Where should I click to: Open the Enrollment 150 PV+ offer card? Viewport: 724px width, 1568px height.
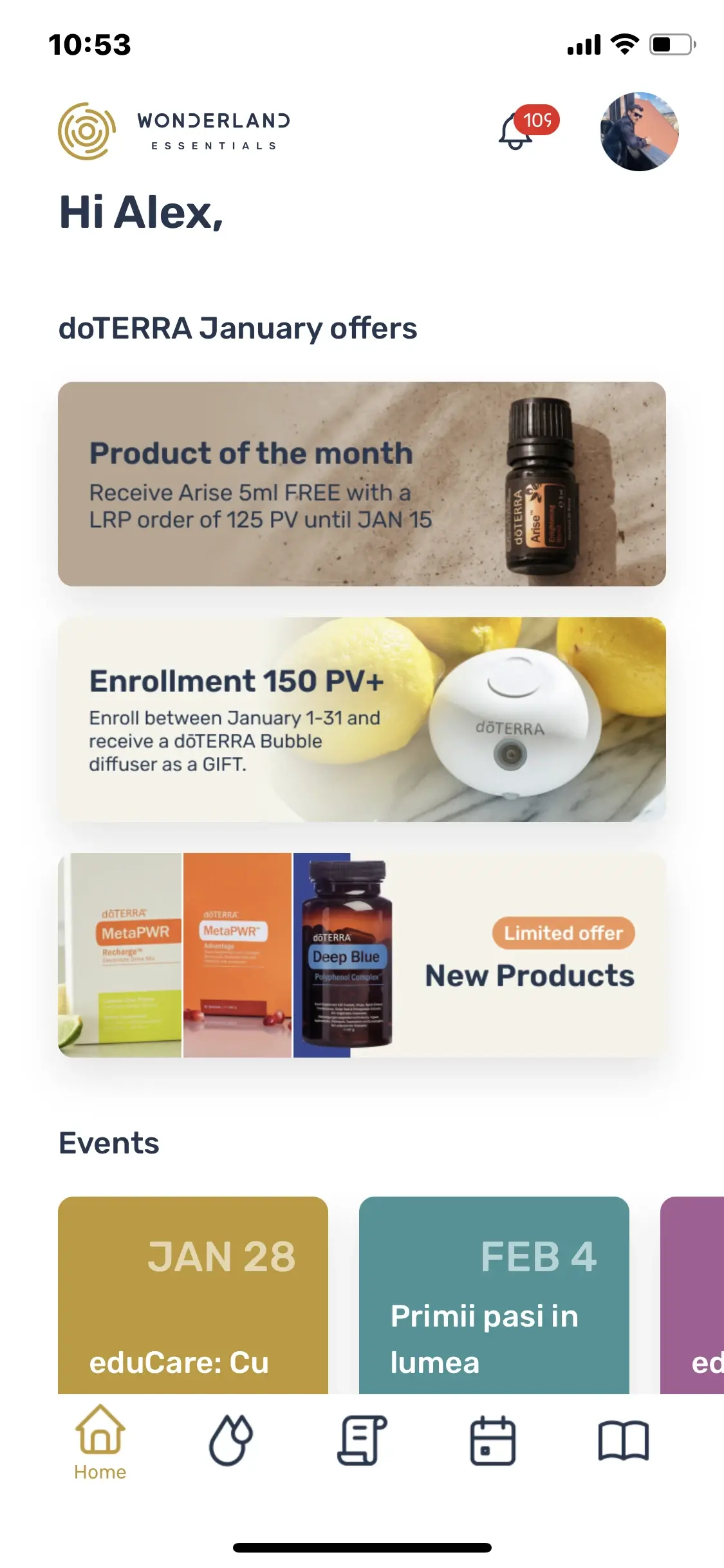(x=362, y=720)
